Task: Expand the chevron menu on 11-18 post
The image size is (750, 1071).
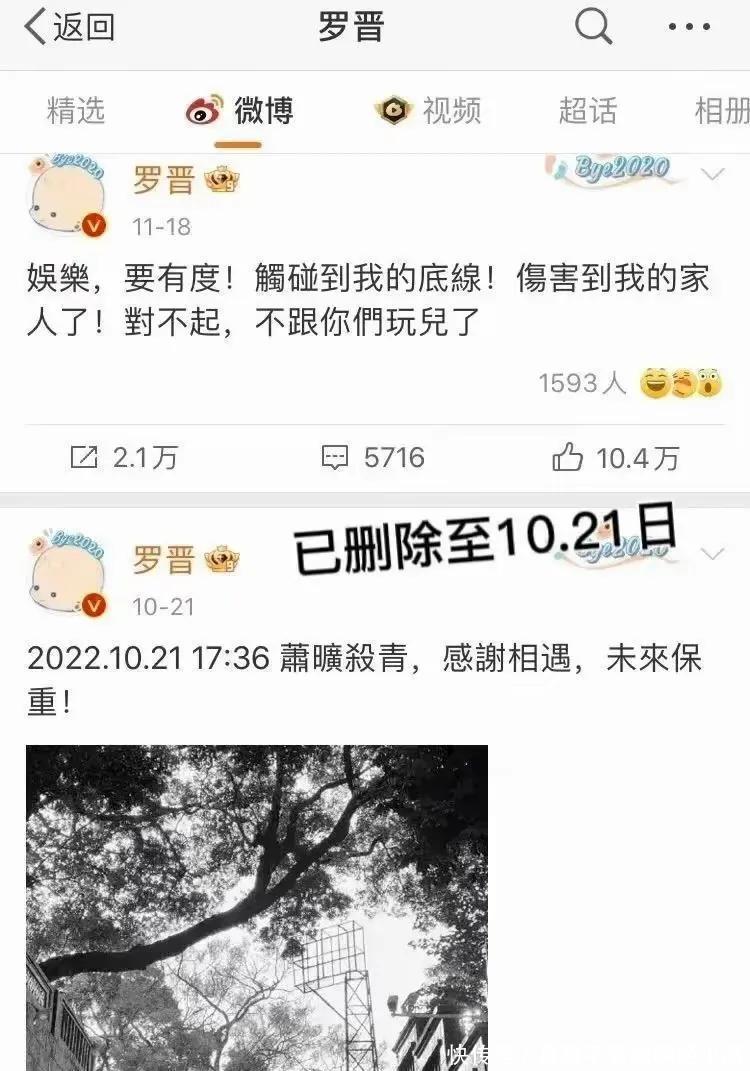Action: click(713, 175)
